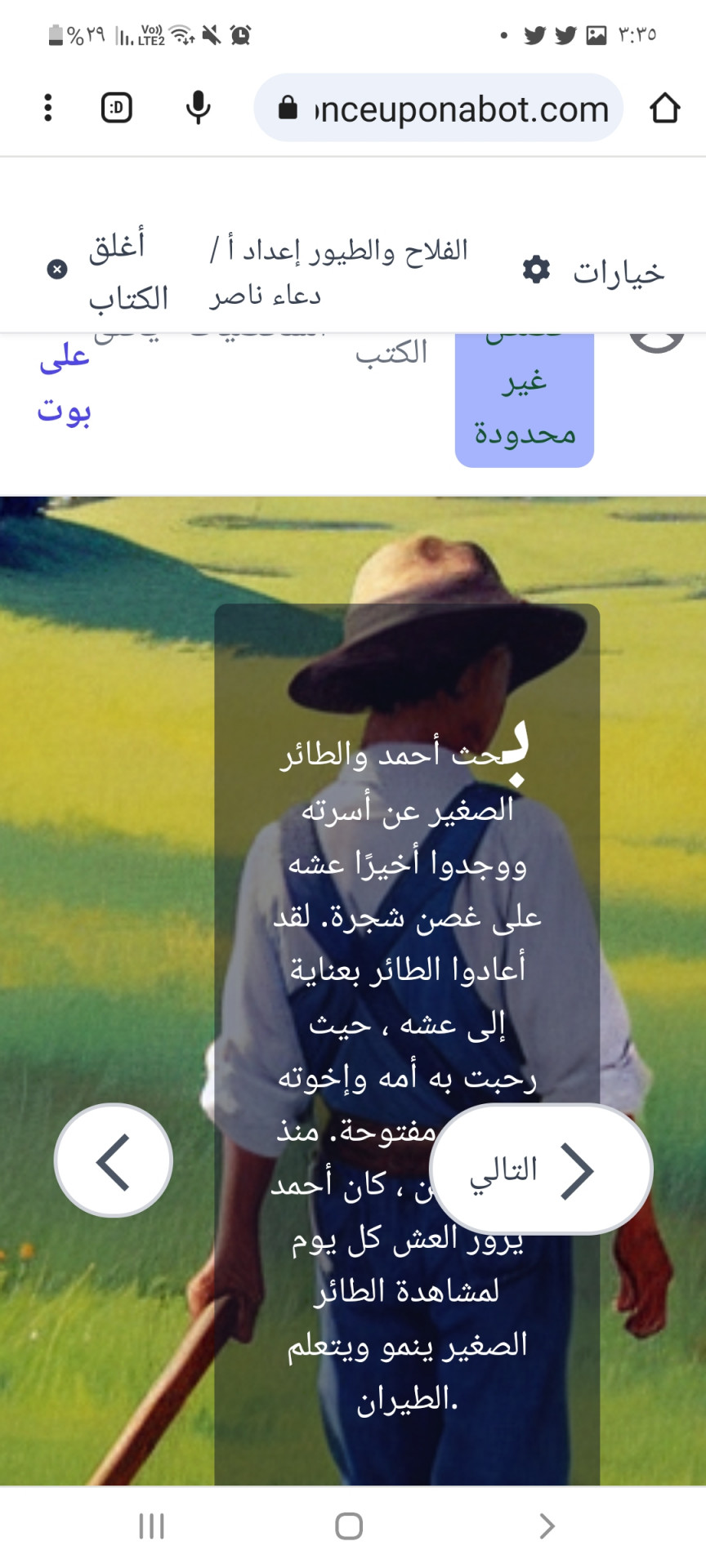
Task: Start voice search with the microphone
Action: [x=198, y=108]
